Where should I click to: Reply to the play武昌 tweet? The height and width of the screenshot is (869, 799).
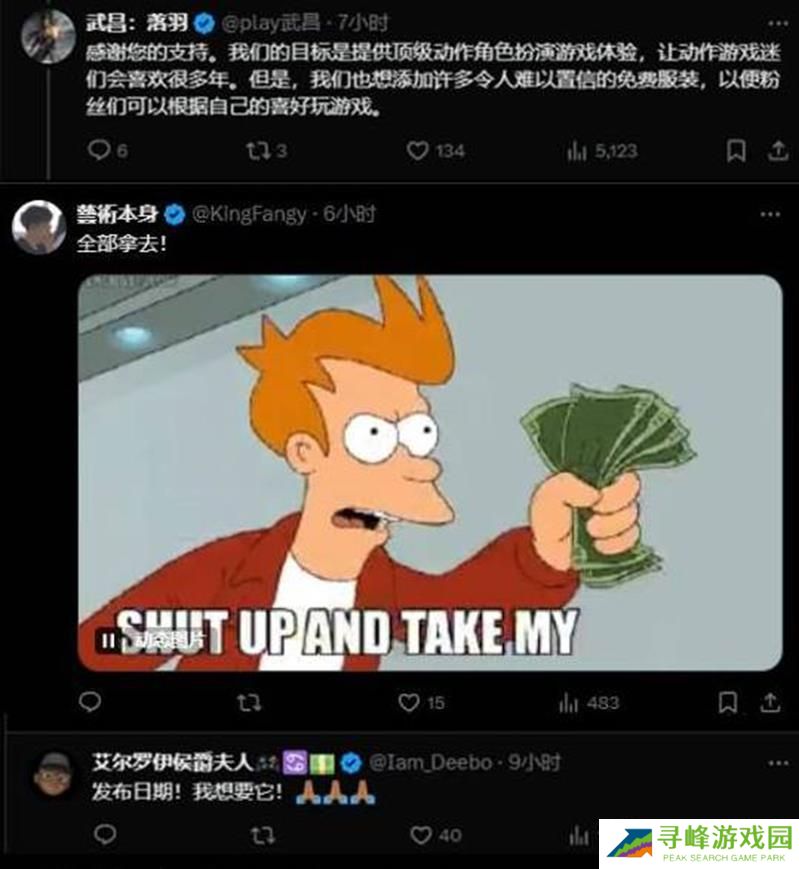click(98, 151)
